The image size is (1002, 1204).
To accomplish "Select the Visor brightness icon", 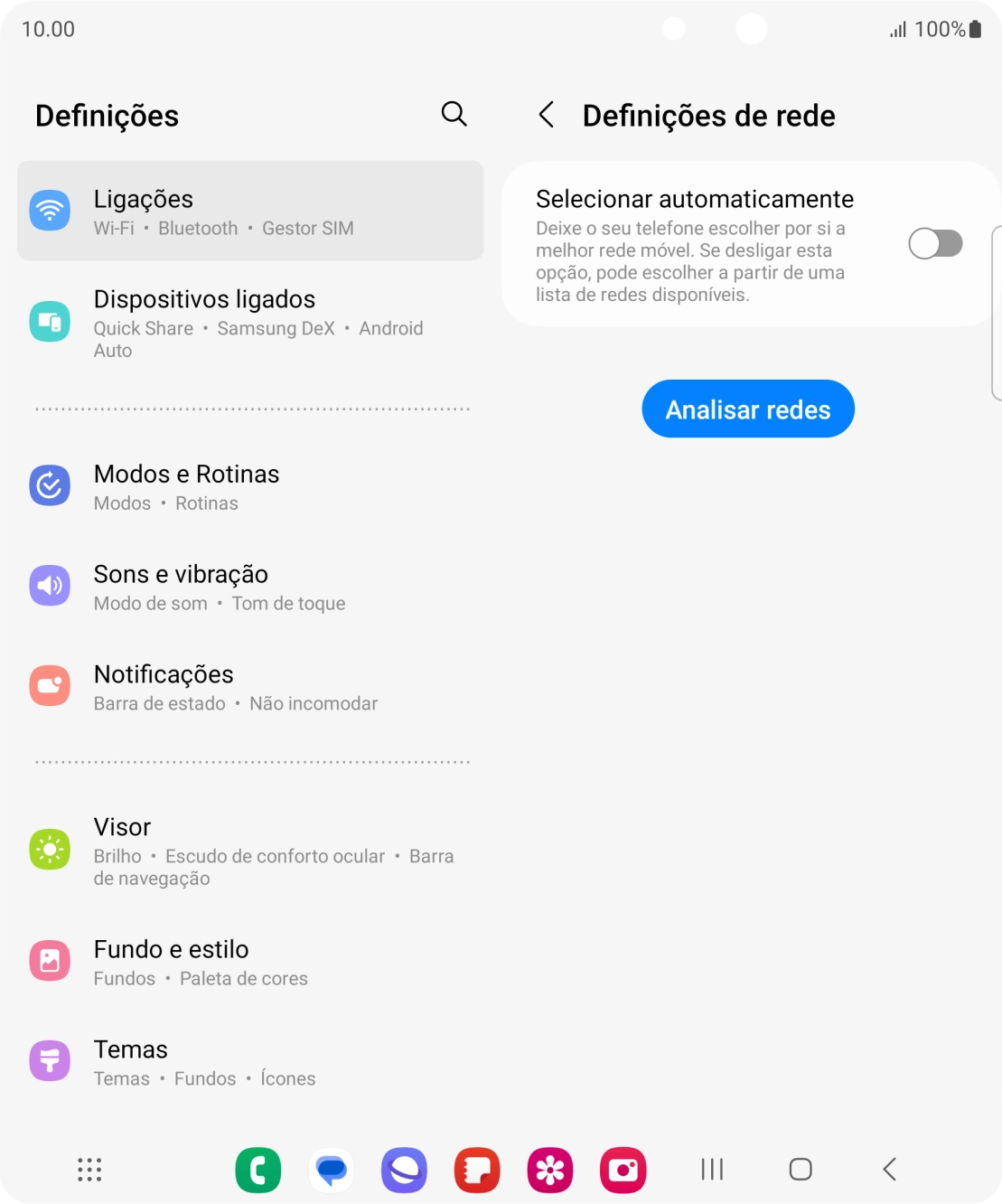I will point(50,850).
